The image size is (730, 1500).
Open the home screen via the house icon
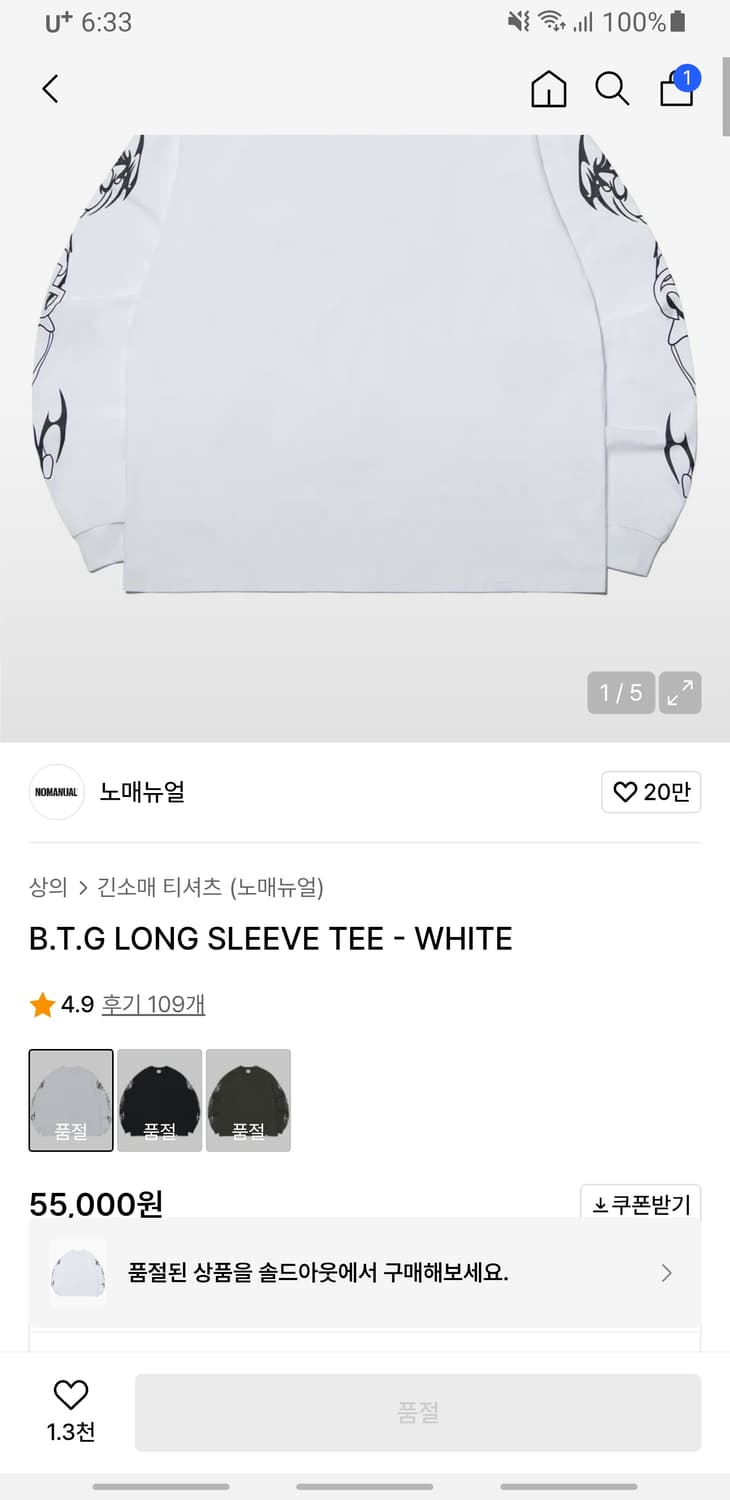coord(548,89)
